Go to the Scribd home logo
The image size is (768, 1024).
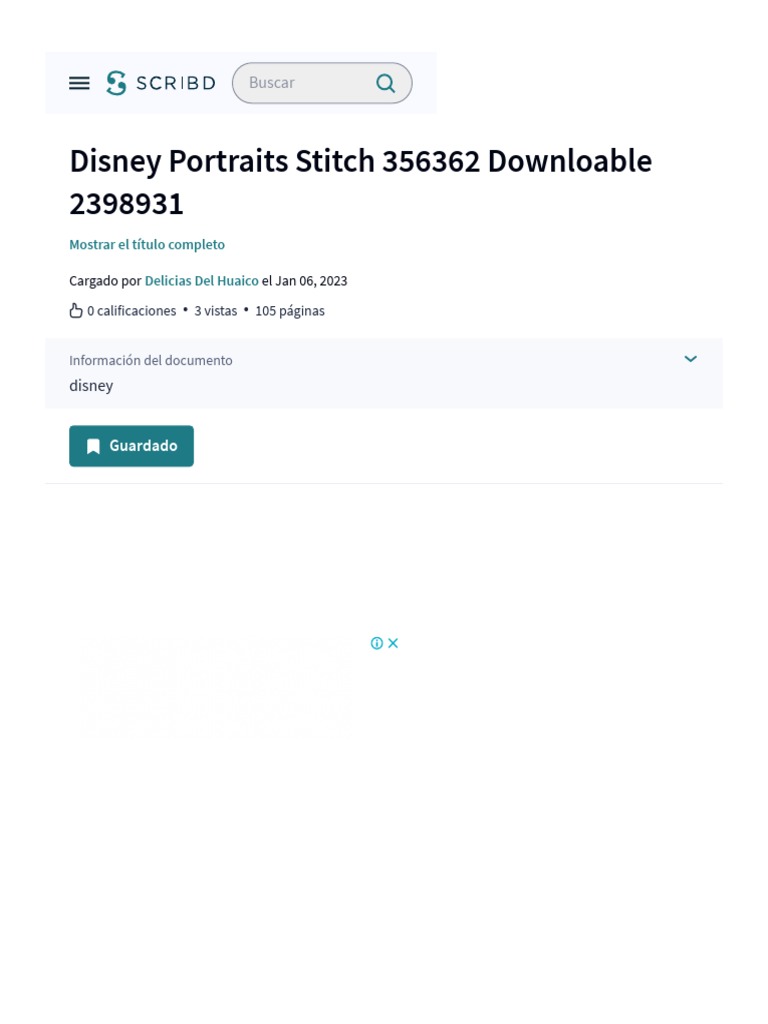click(x=161, y=83)
